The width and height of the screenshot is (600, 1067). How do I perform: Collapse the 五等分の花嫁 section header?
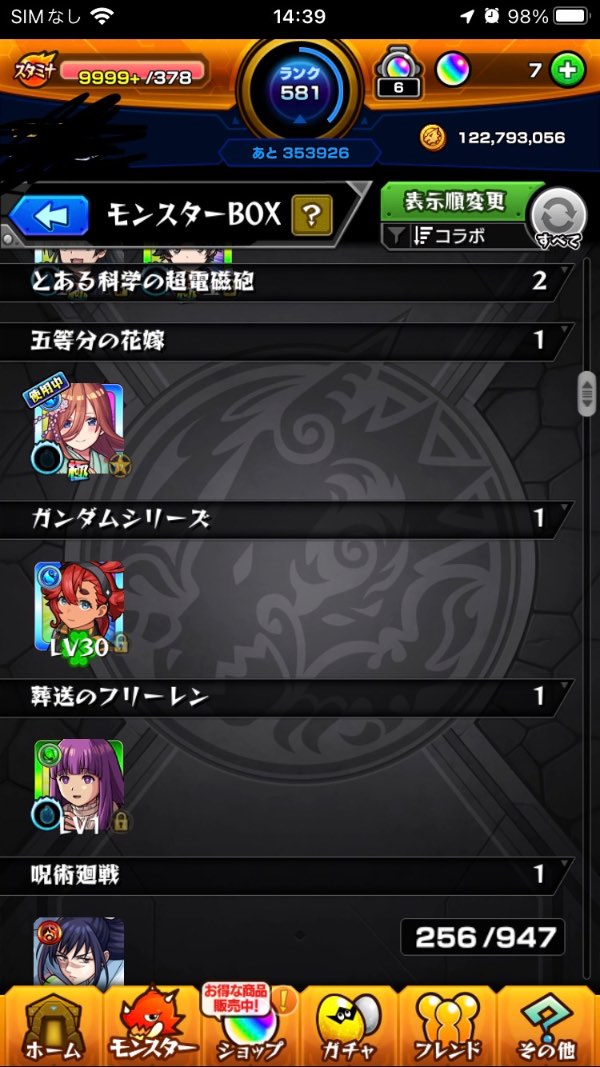coord(290,341)
